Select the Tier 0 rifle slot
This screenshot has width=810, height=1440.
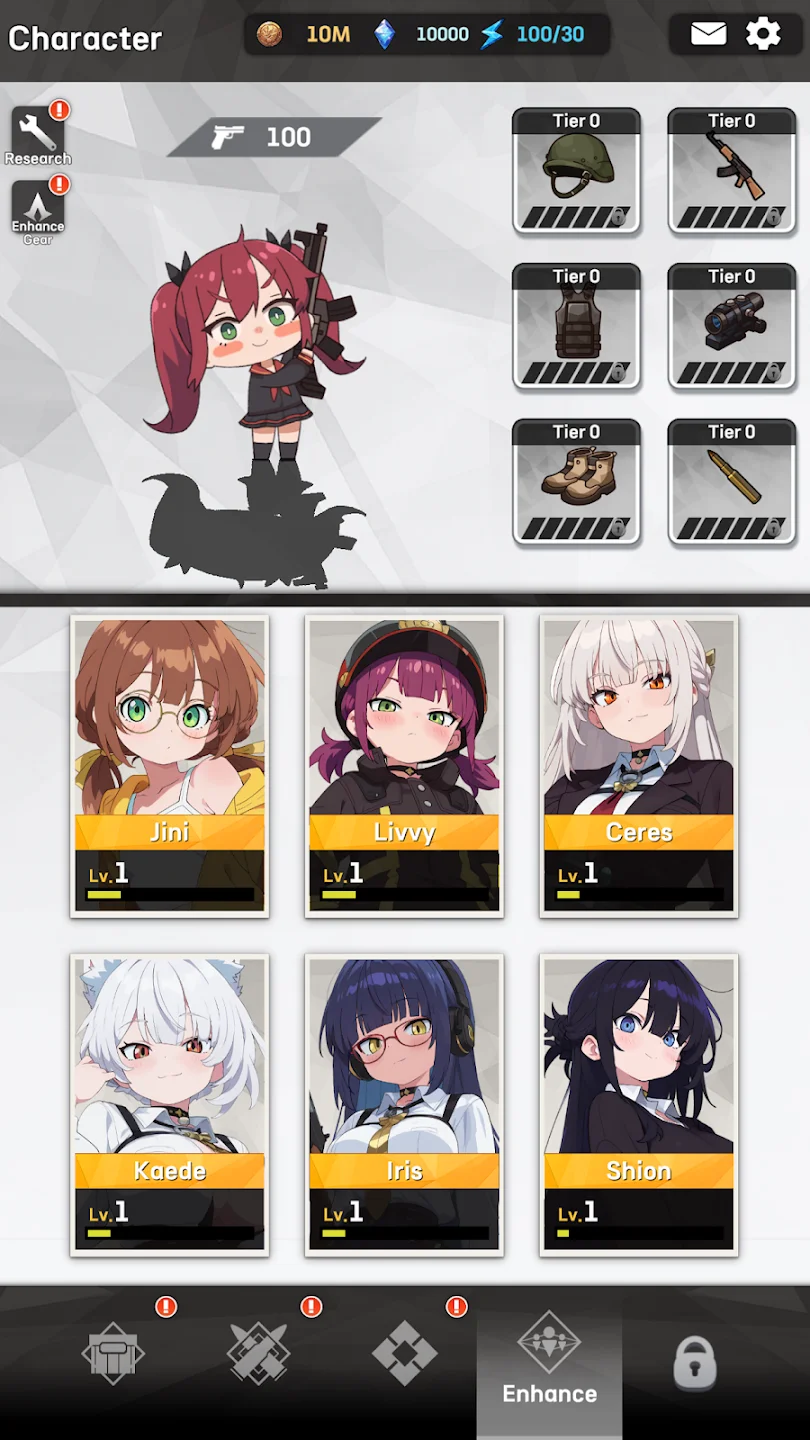[732, 171]
